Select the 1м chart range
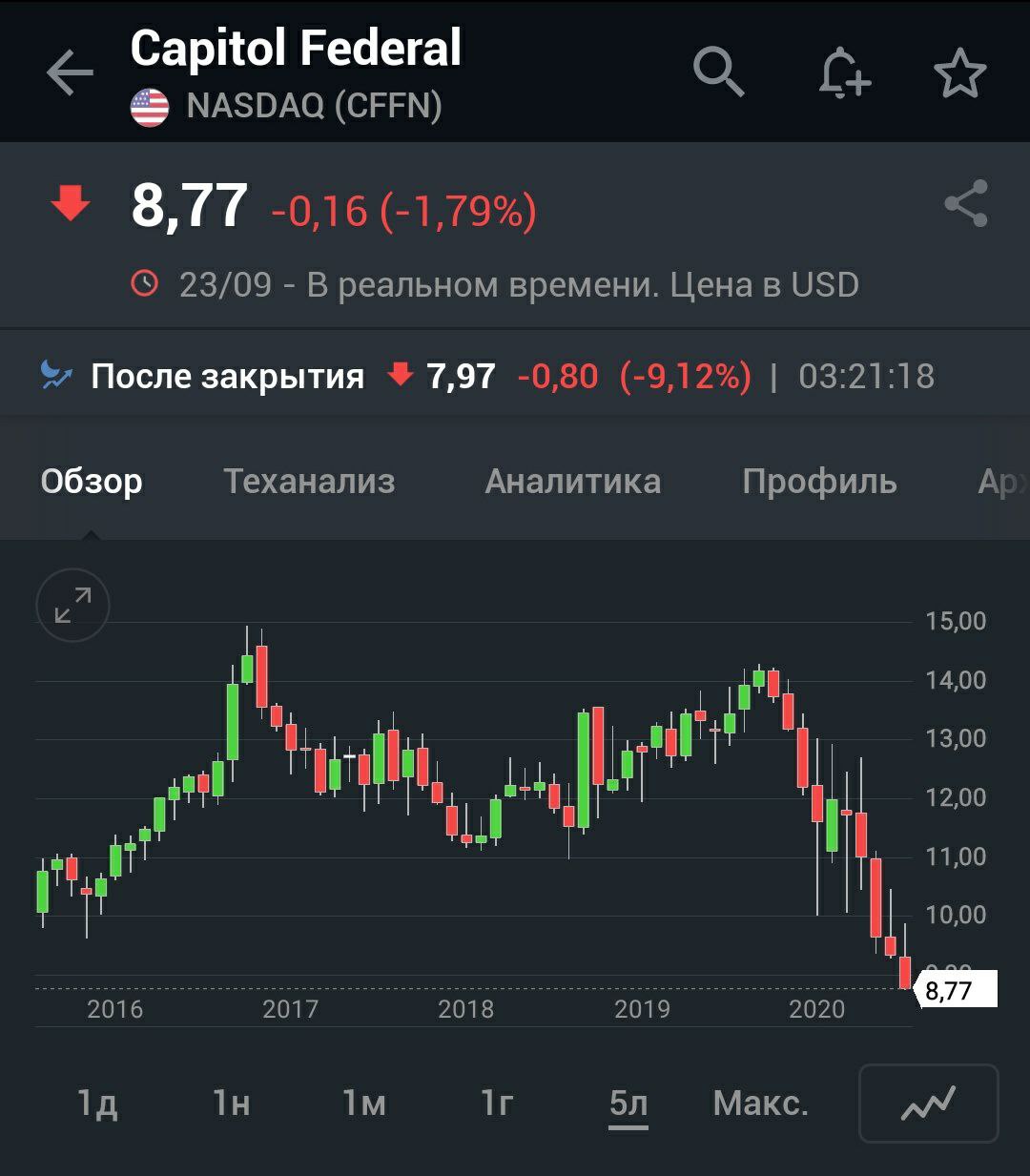Image resolution: width=1030 pixels, height=1176 pixels. click(x=364, y=1104)
